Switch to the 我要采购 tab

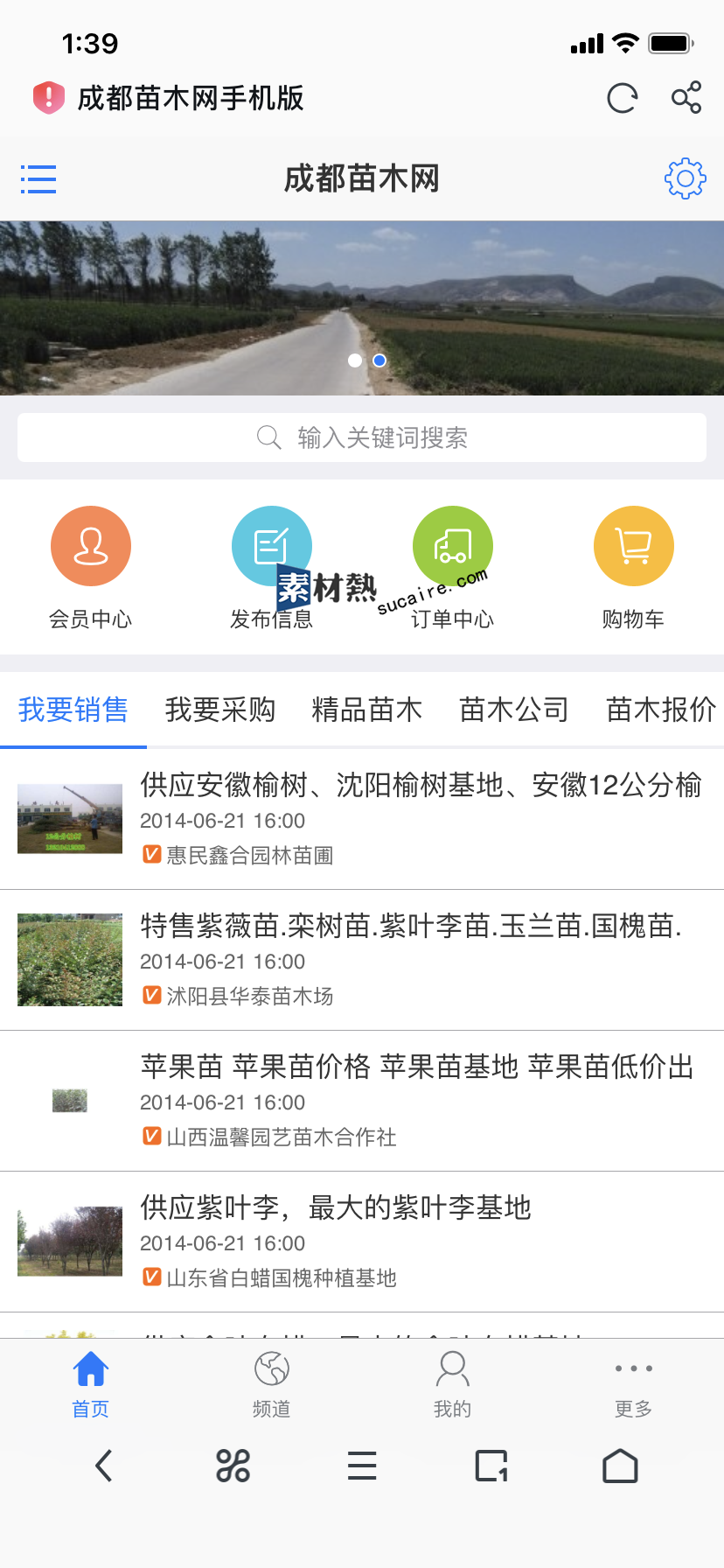[x=220, y=710]
